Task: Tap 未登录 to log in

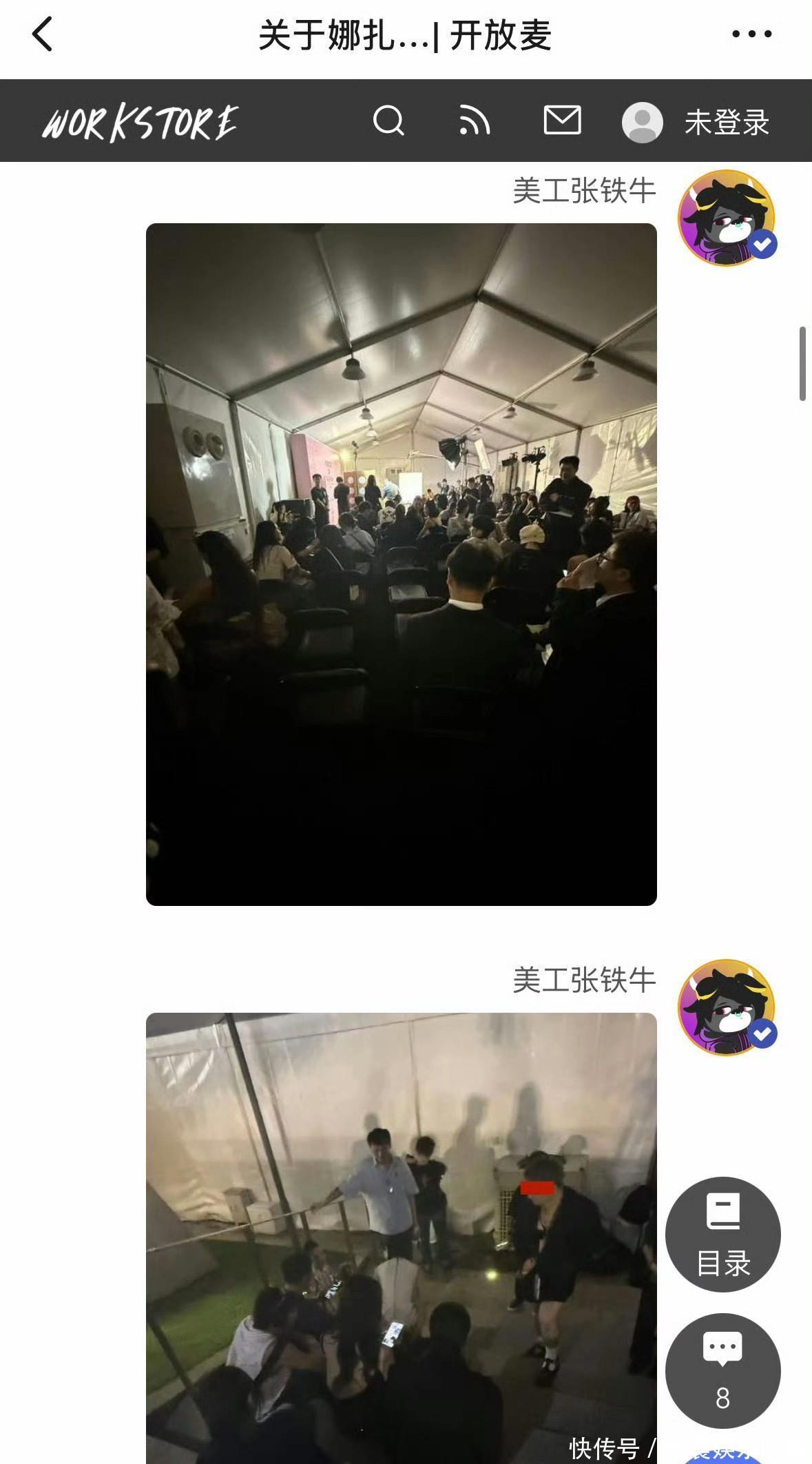Action: coord(726,123)
